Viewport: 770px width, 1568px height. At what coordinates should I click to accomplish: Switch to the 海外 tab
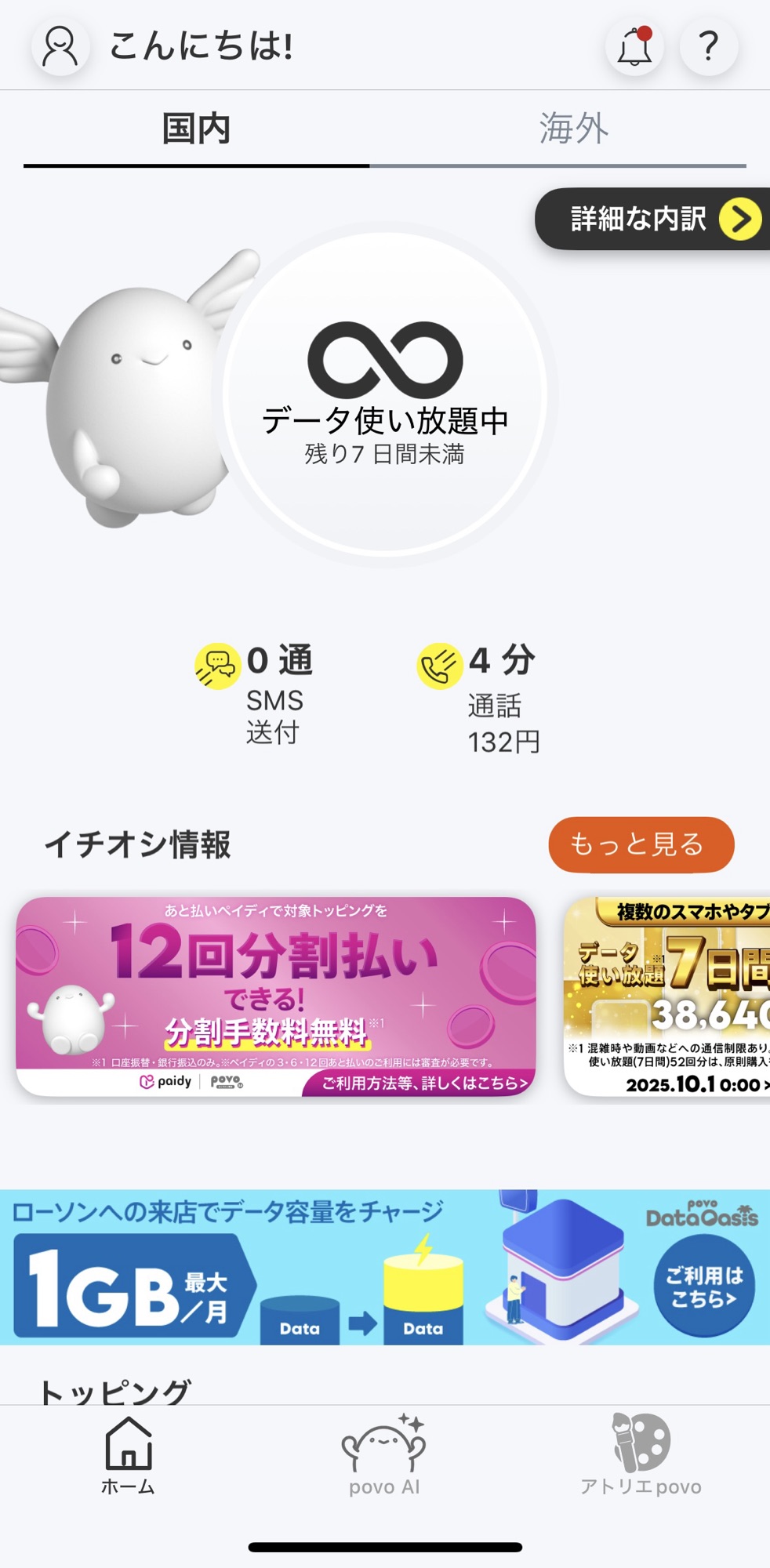coord(573,129)
